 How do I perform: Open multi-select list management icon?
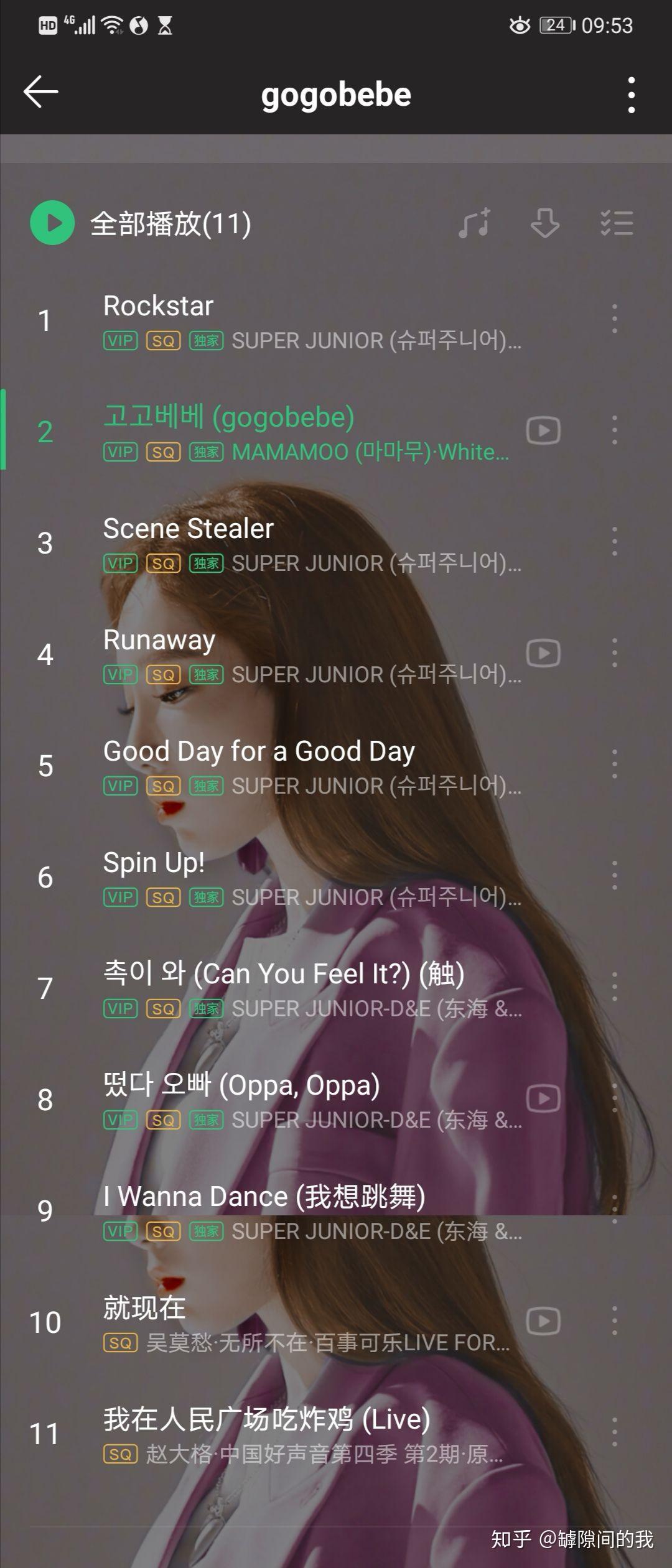tap(616, 223)
